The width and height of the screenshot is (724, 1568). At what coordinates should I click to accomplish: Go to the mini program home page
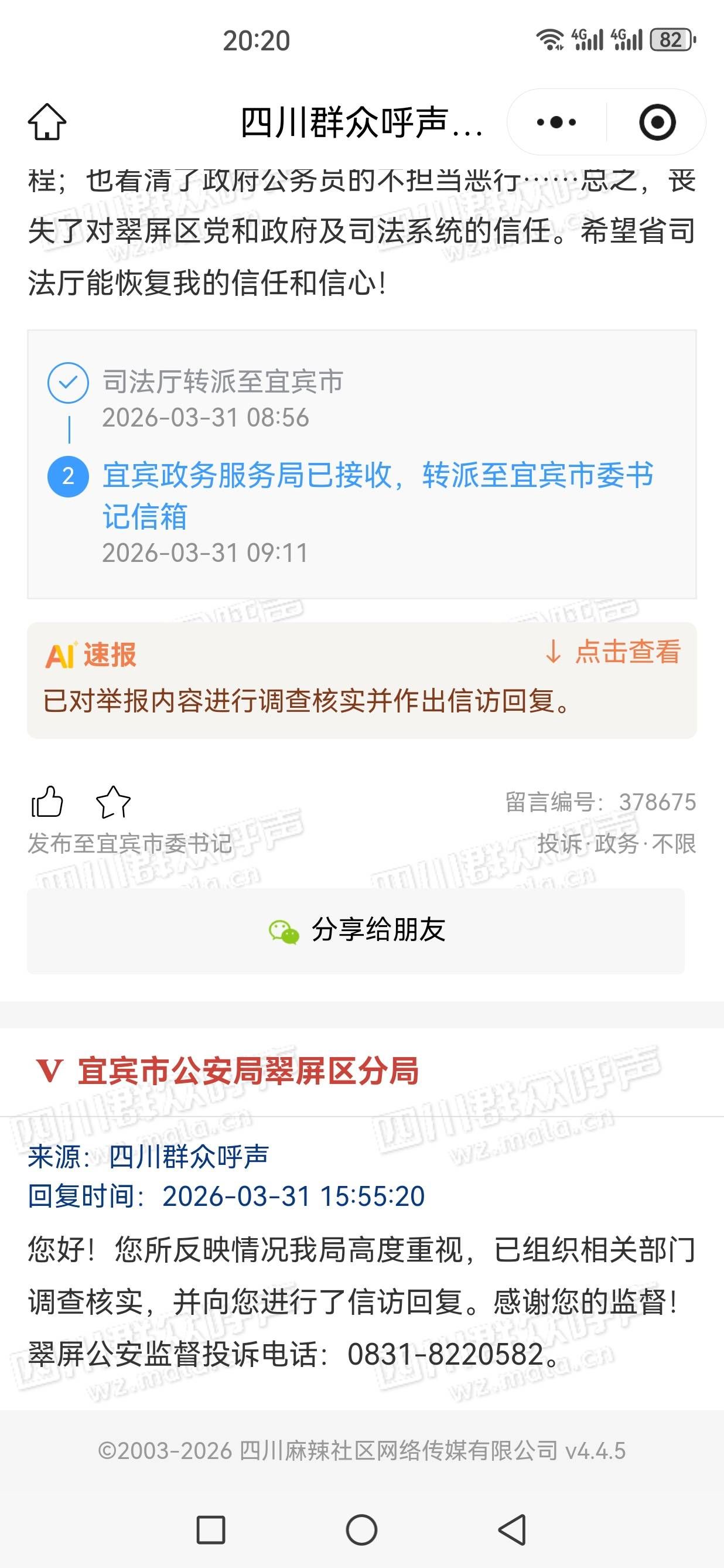click(x=47, y=122)
